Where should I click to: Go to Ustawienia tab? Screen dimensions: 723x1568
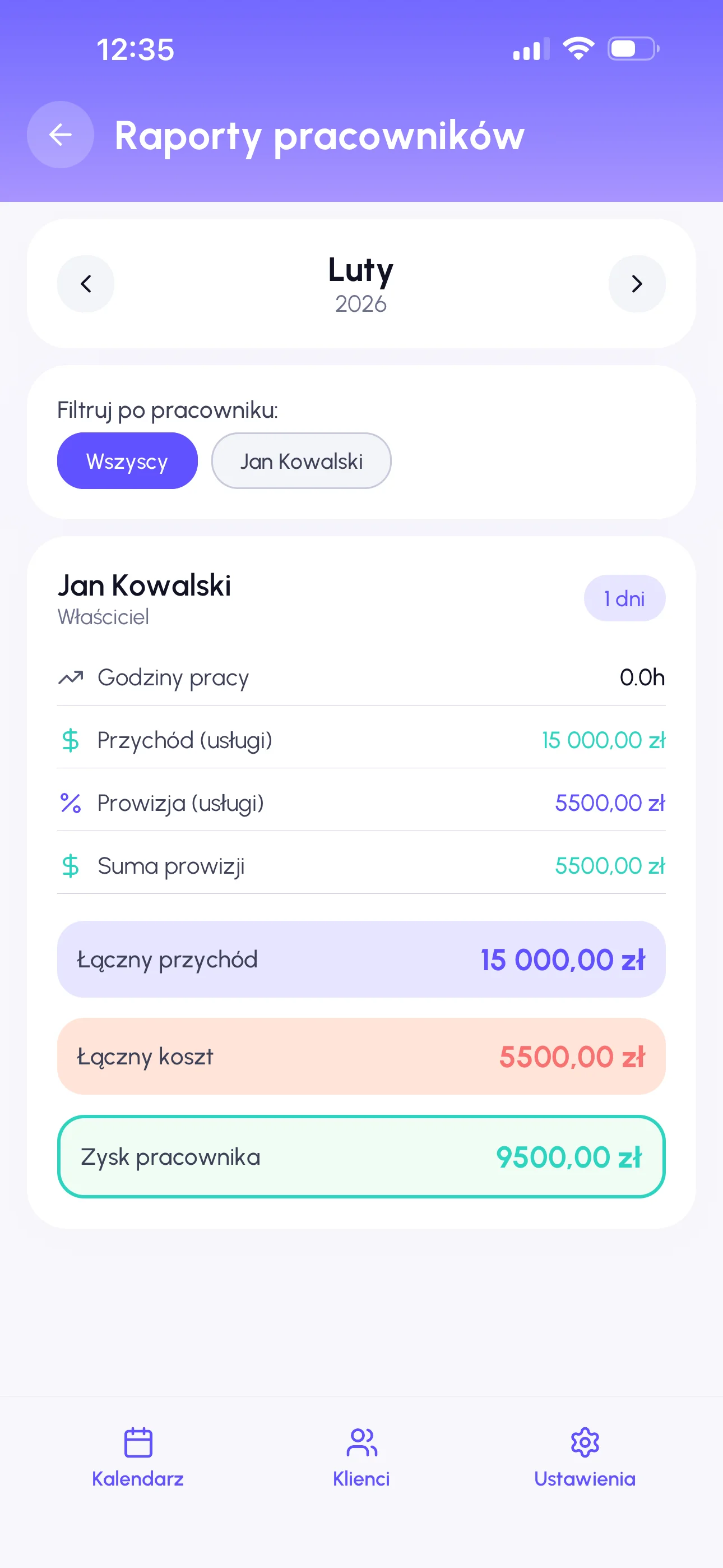[x=584, y=1456]
